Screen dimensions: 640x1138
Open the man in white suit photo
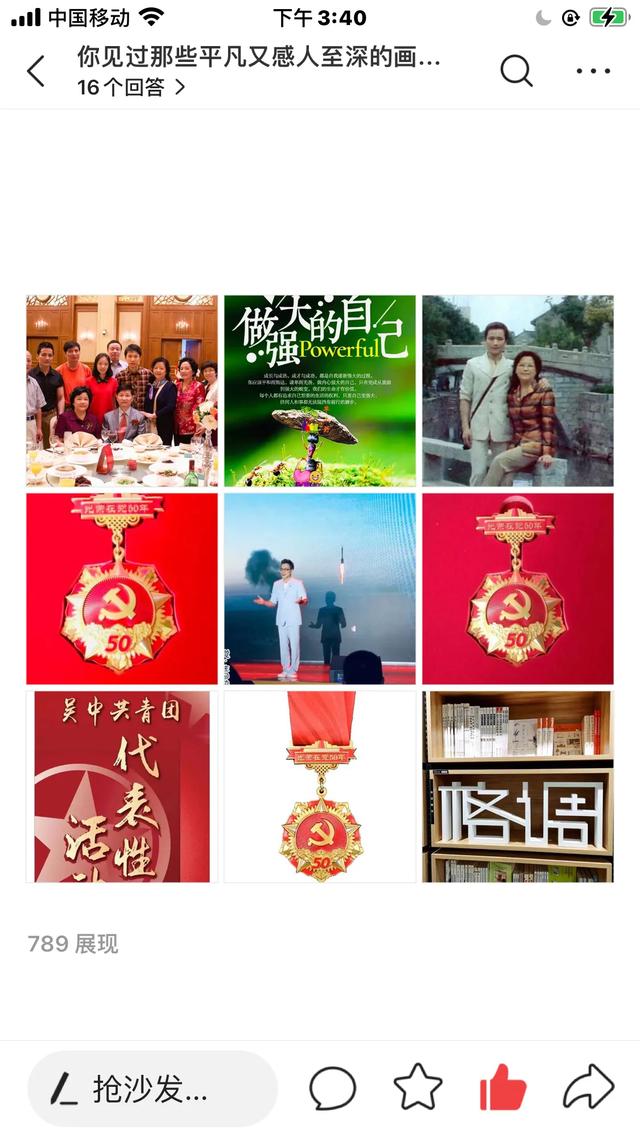tap(320, 588)
